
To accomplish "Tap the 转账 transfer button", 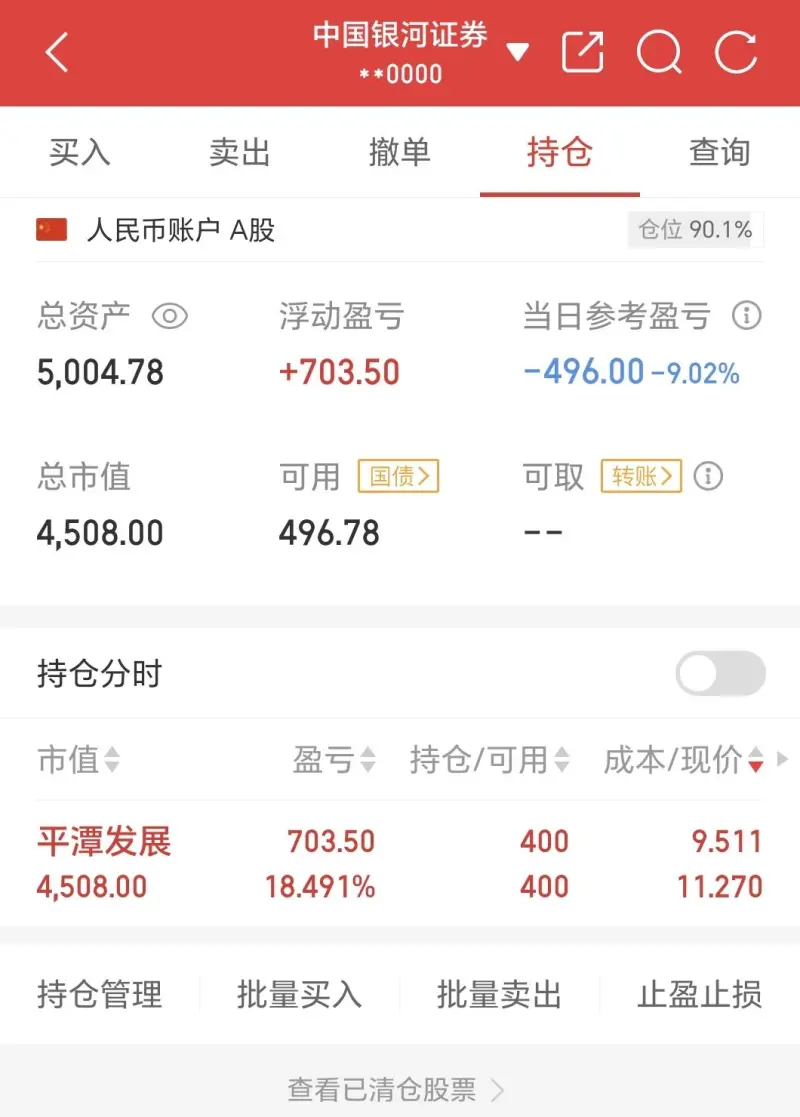I will [641, 477].
